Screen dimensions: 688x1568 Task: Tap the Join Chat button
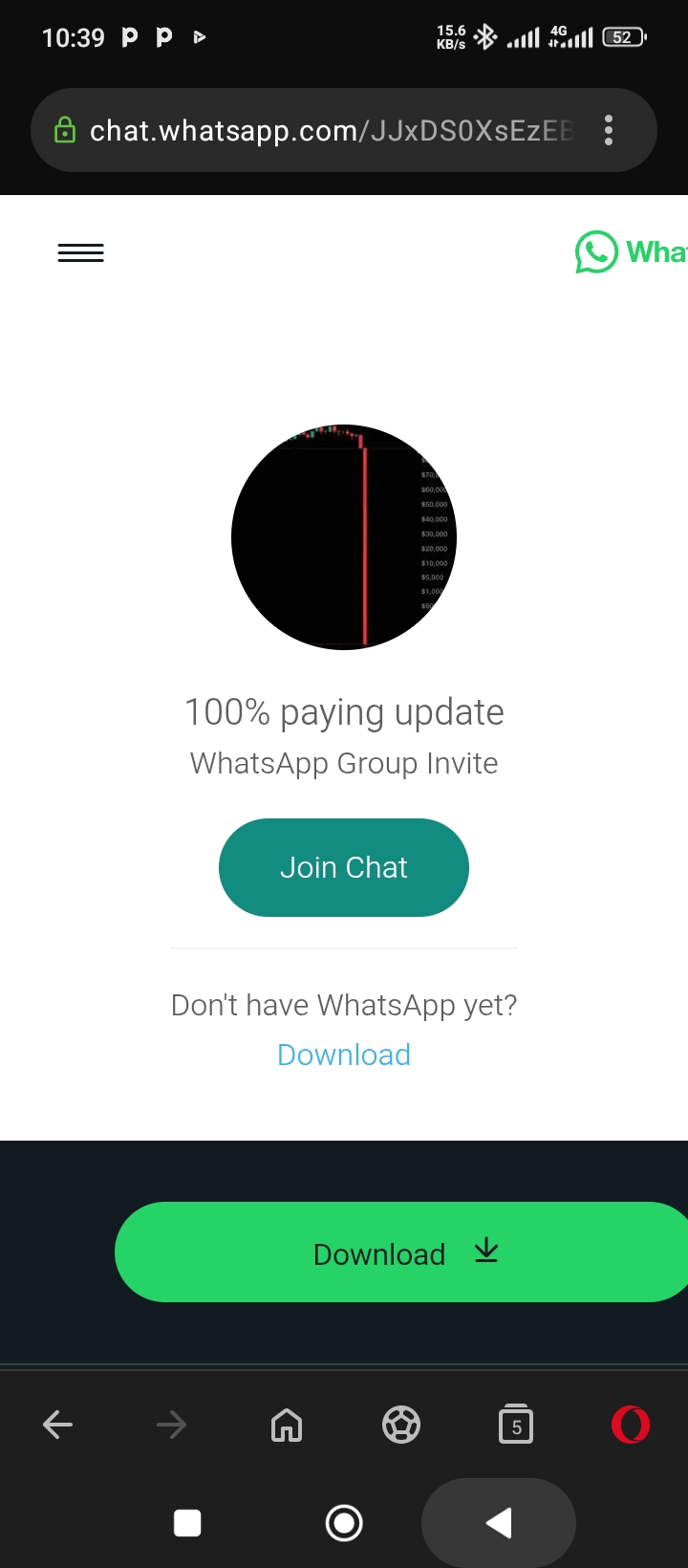344,867
